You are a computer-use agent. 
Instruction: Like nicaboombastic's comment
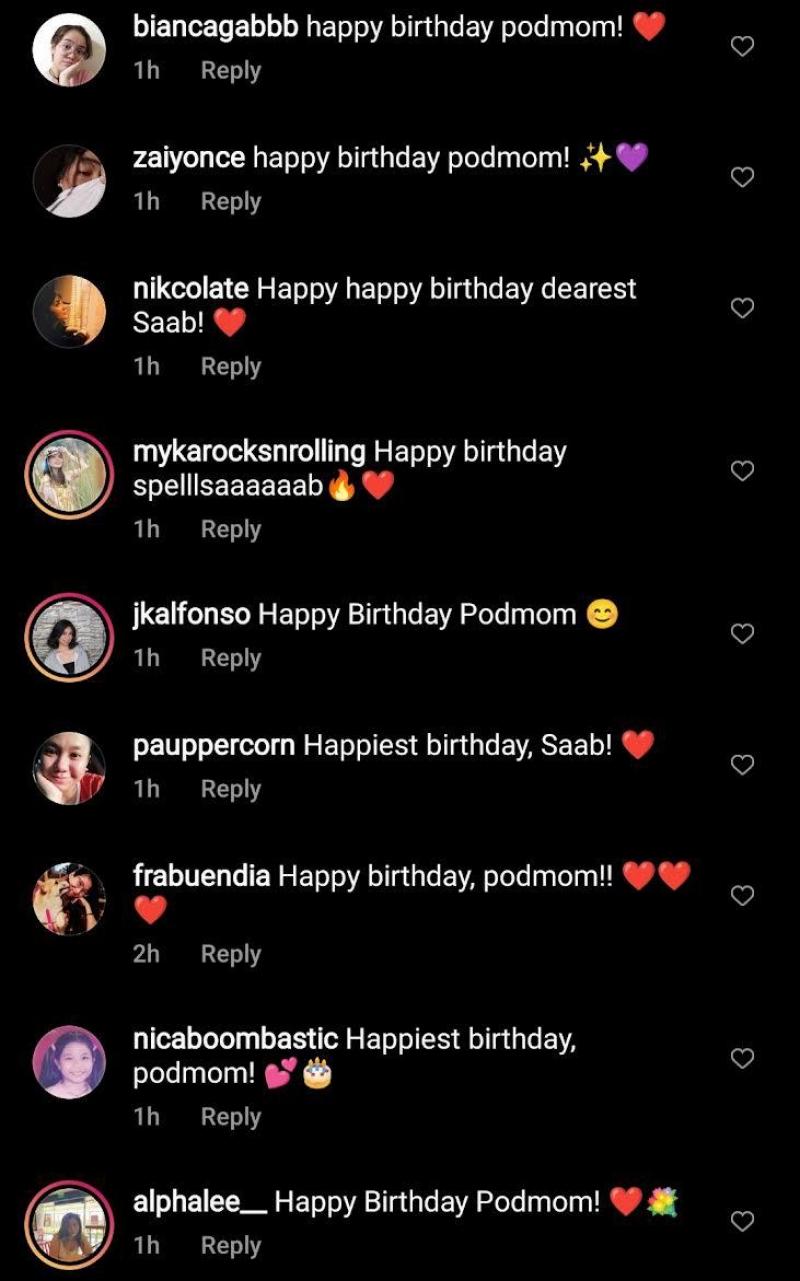click(x=742, y=1058)
